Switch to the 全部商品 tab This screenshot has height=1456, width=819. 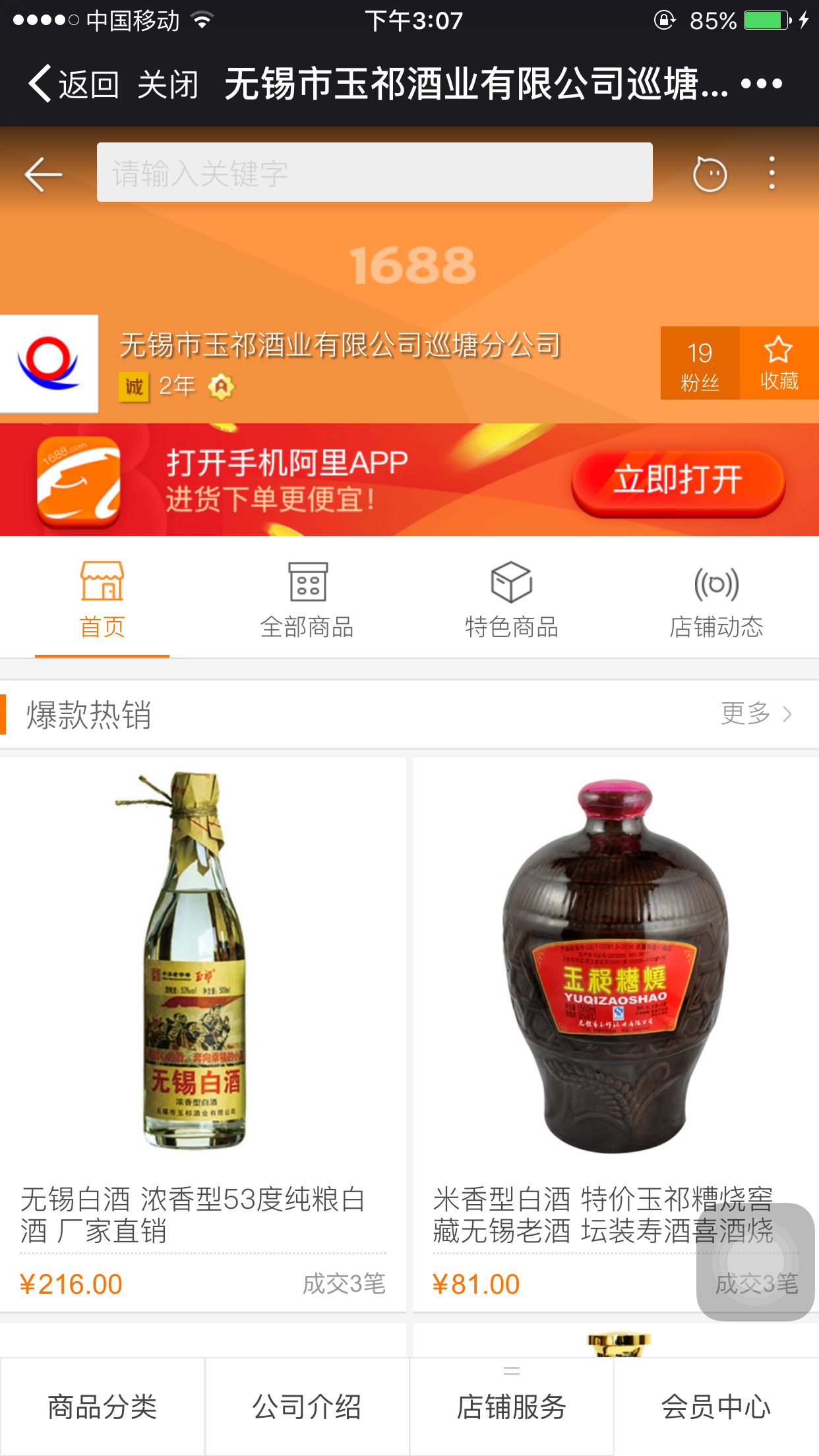[x=307, y=599]
